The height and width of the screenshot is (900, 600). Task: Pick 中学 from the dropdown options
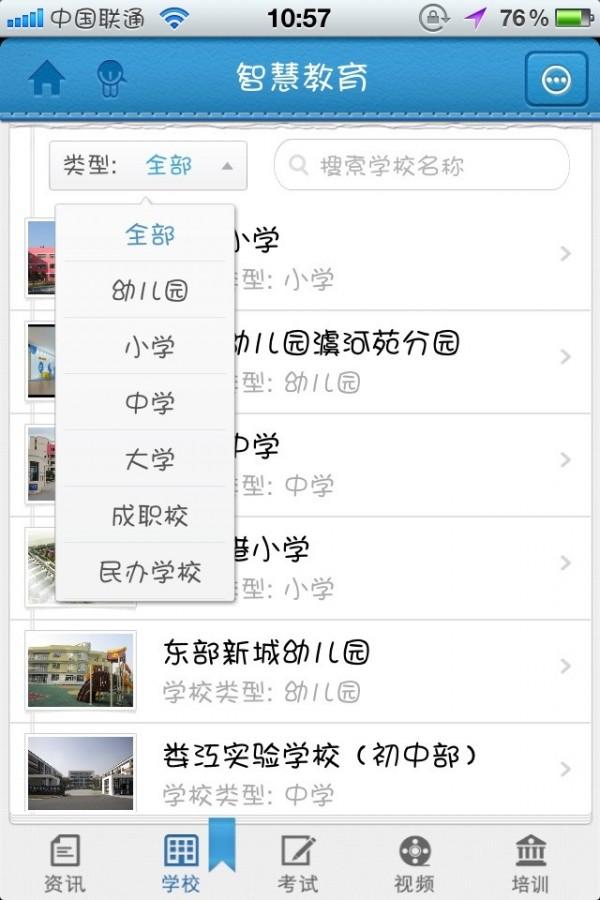[149, 403]
